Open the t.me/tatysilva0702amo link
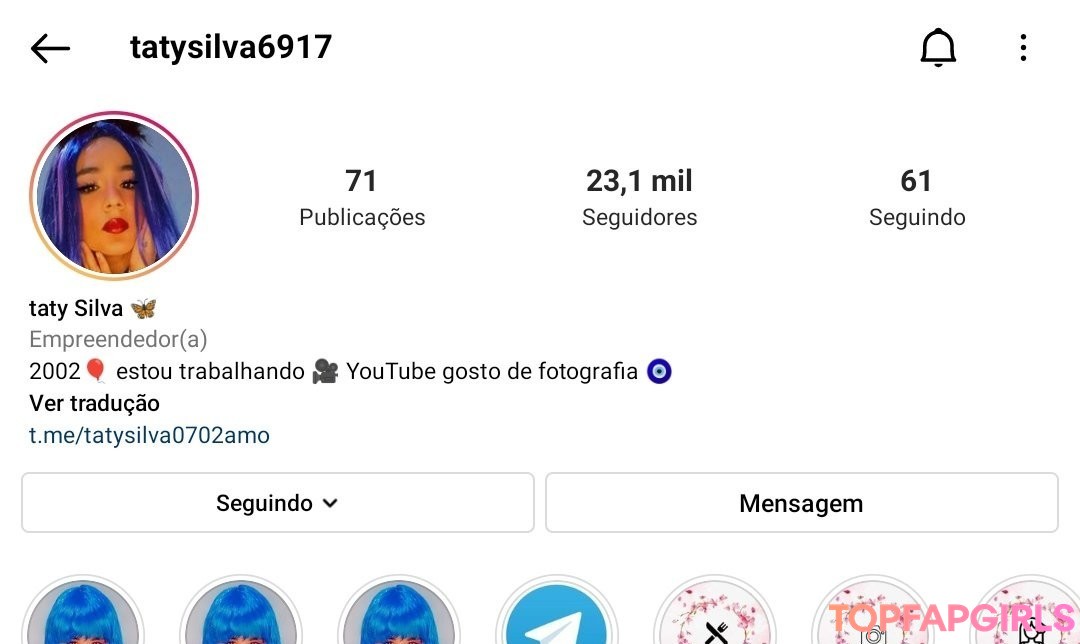This screenshot has height=644, width=1080. pos(149,435)
